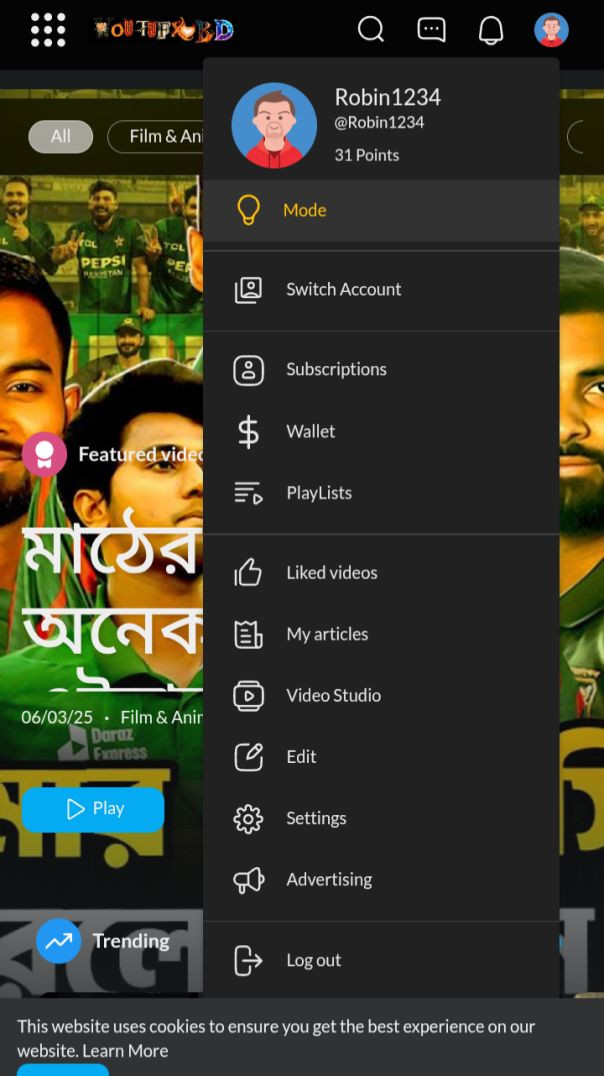Select the All category chip
Viewport: 604px width, 1076px height.
(x=61, y=136)
